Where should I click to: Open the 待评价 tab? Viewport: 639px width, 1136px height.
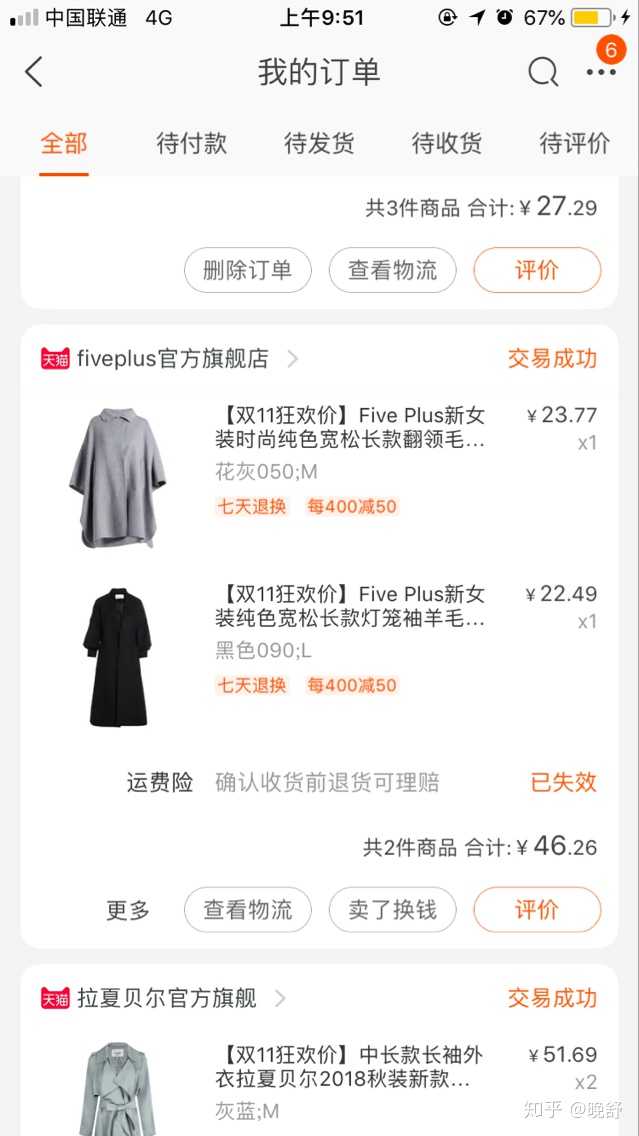click(x=574, y=143)
